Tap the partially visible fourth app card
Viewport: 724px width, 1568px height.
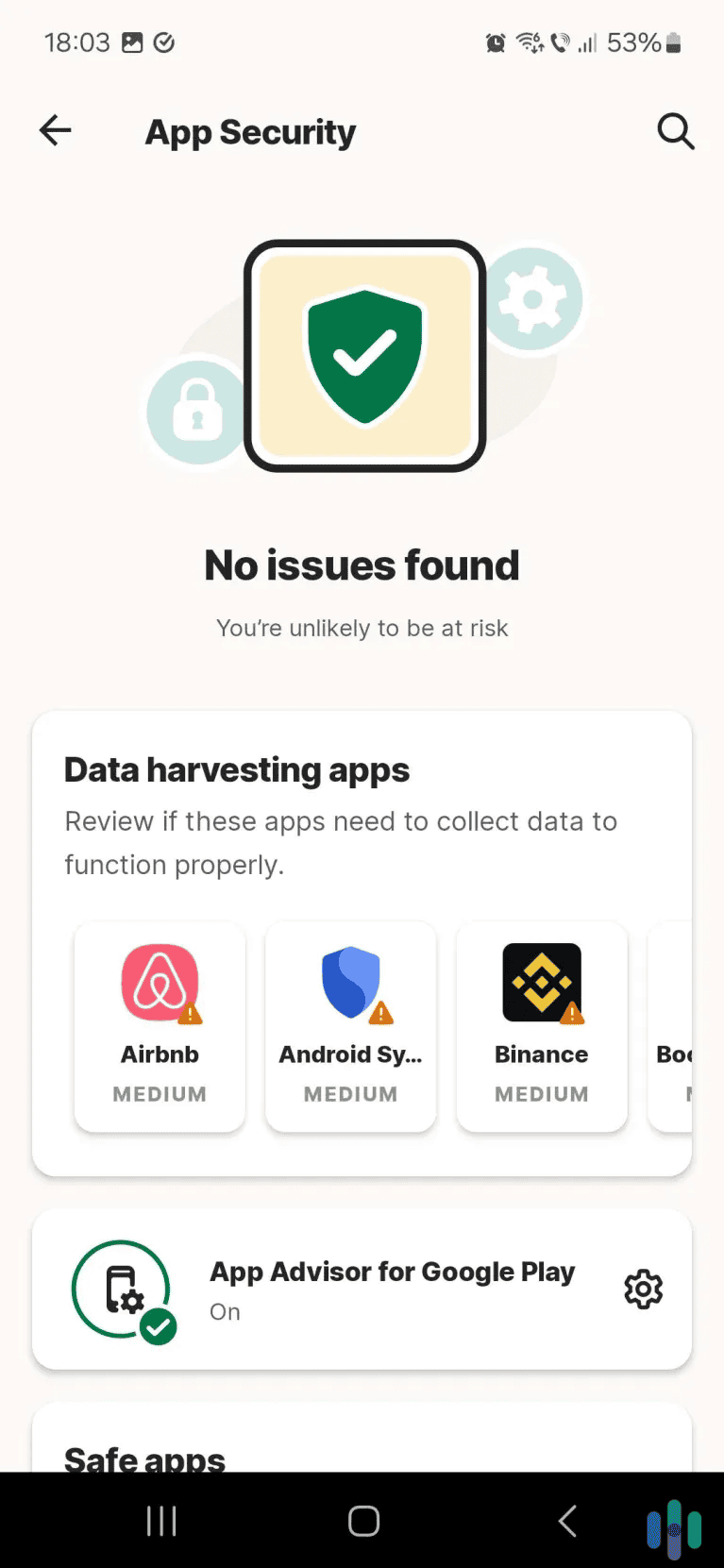(x=680, y=1026)
